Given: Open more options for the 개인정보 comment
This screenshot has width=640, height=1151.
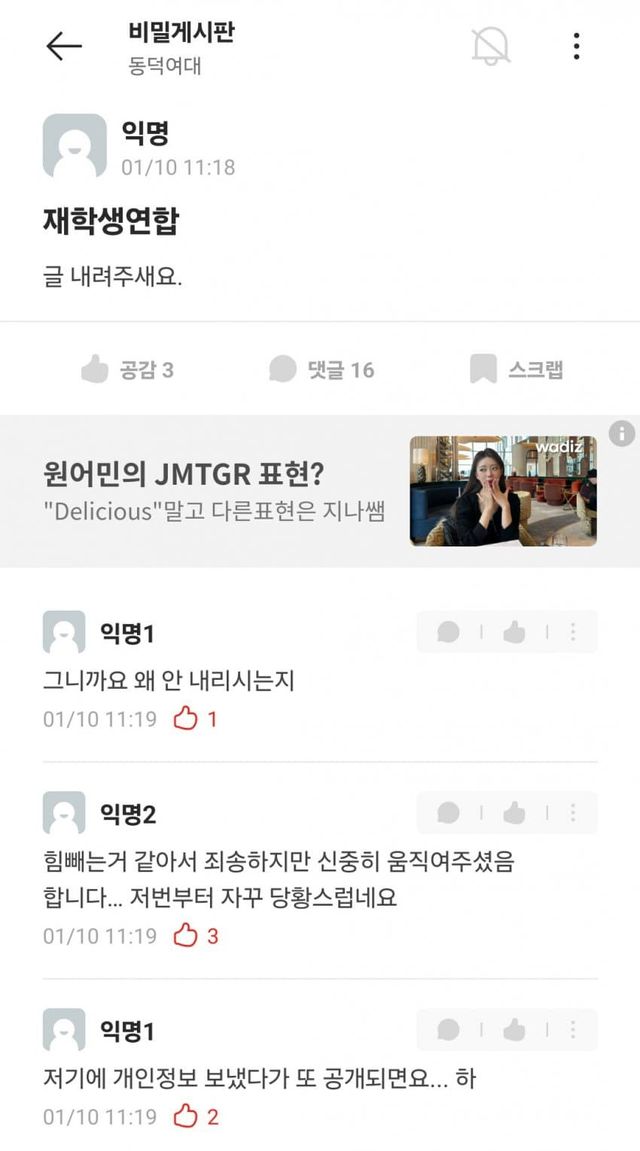Looking at the screenshot, I should (573, 1030).
